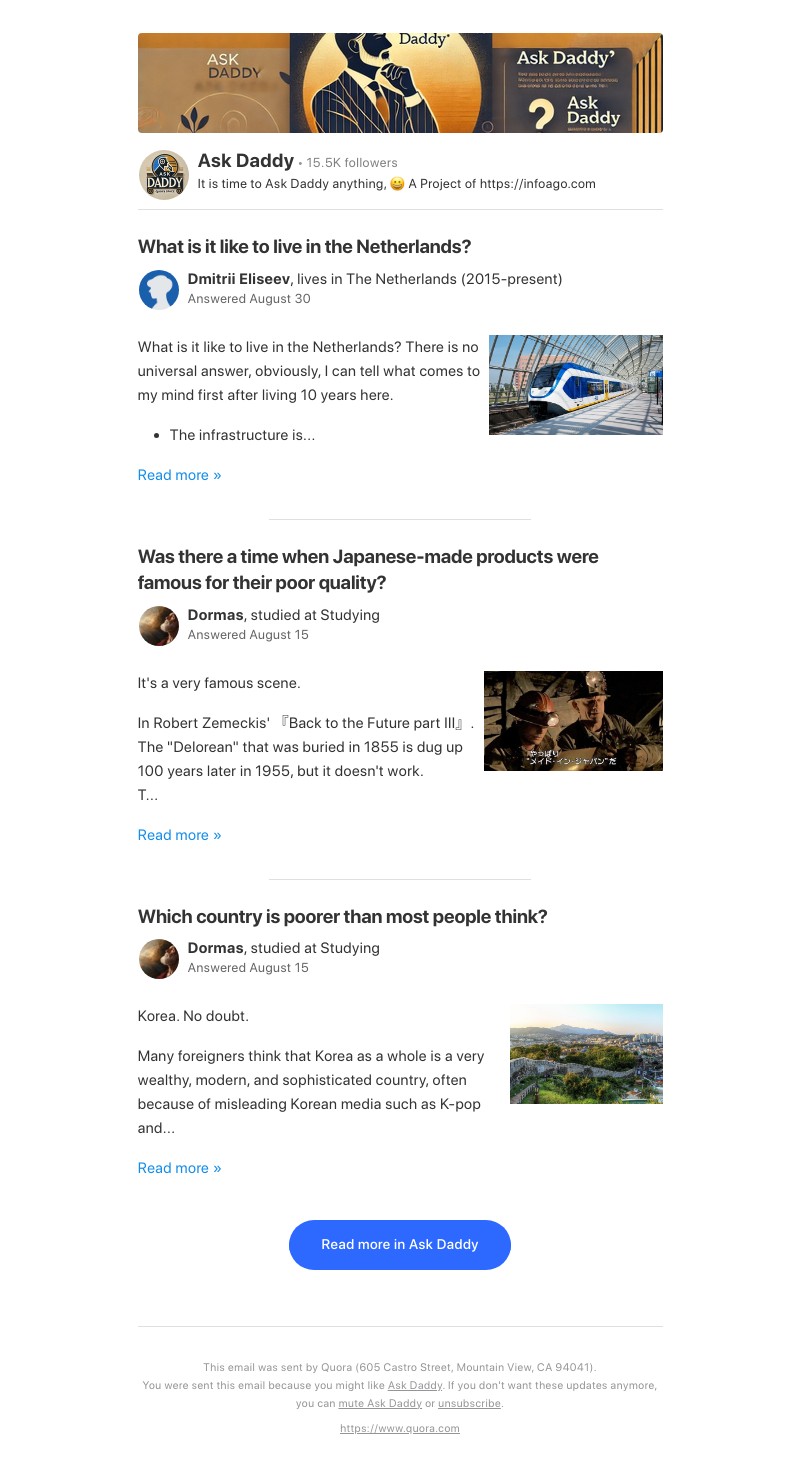Open the Japanese products quality question title
800x1478 pixels.
pos(368,568)
